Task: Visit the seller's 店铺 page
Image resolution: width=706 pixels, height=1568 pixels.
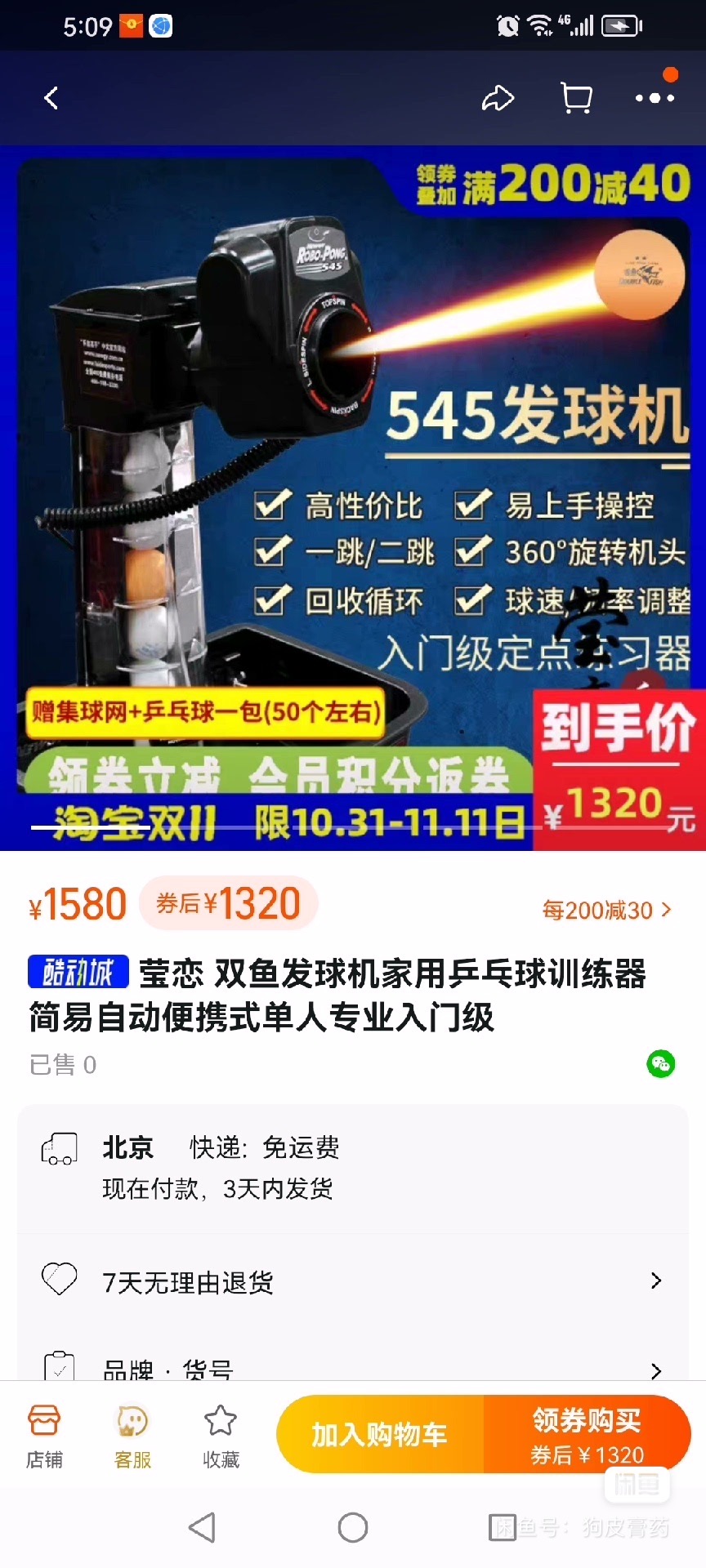Action: pos(44,1436)
